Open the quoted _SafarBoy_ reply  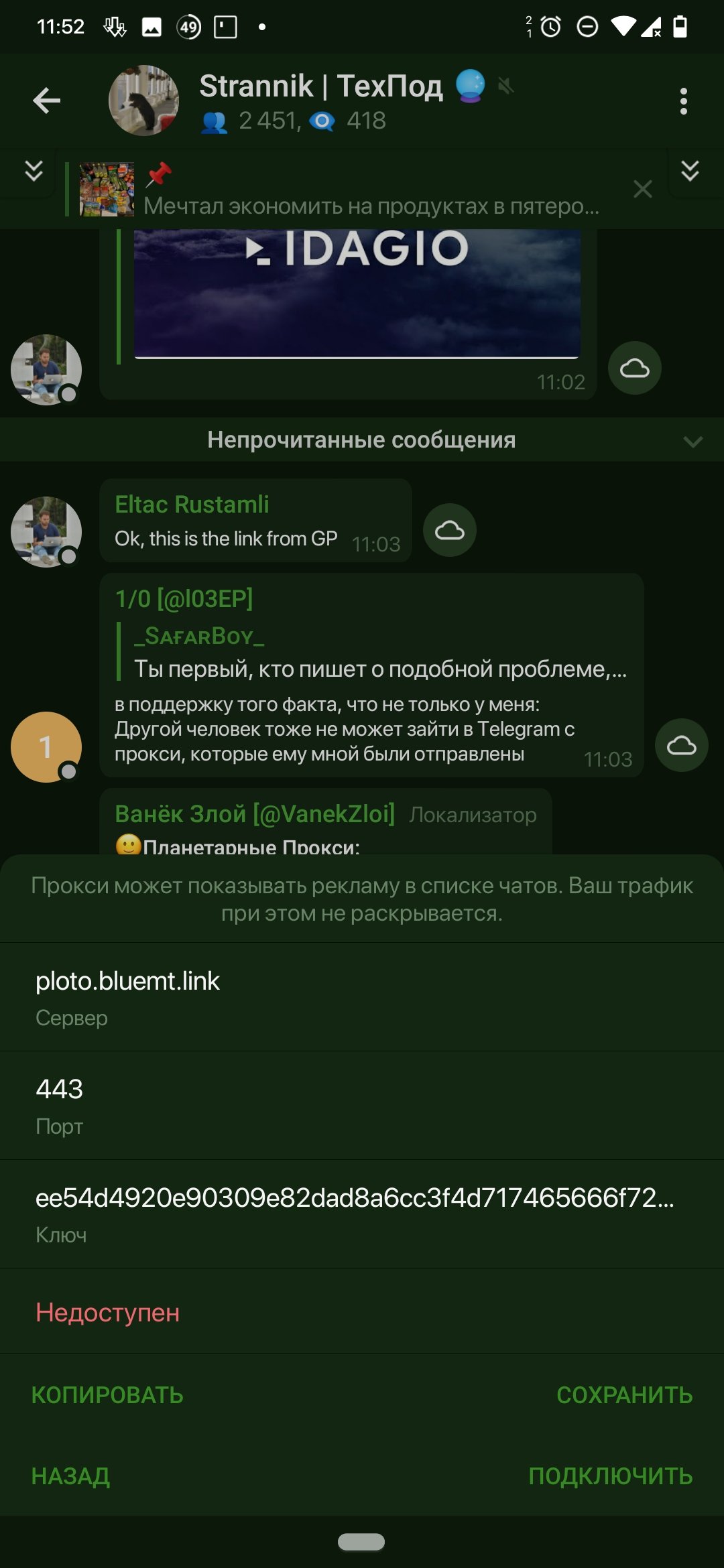(379, 652)
